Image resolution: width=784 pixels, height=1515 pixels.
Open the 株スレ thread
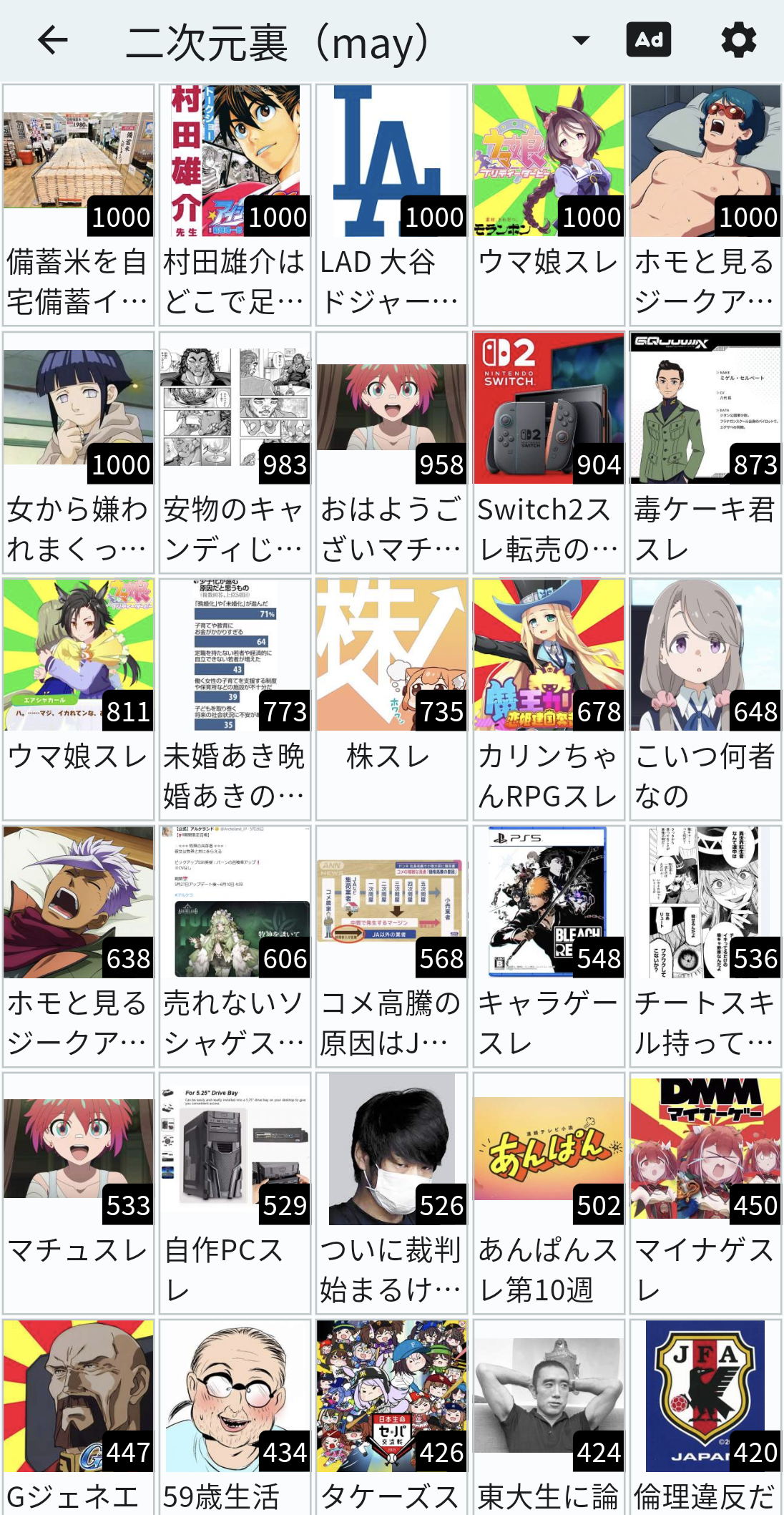391,698
